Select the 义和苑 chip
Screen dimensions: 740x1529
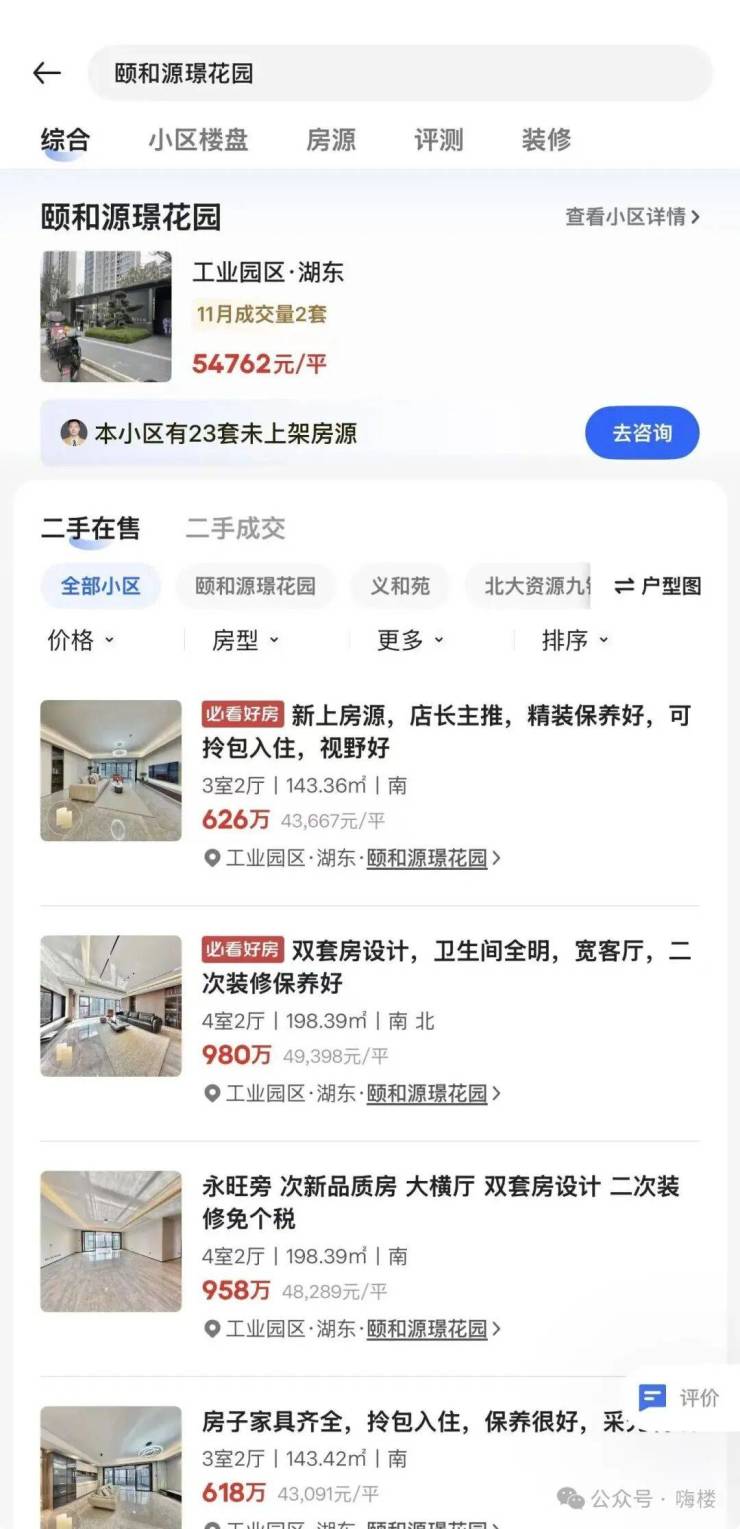(400, 586)
